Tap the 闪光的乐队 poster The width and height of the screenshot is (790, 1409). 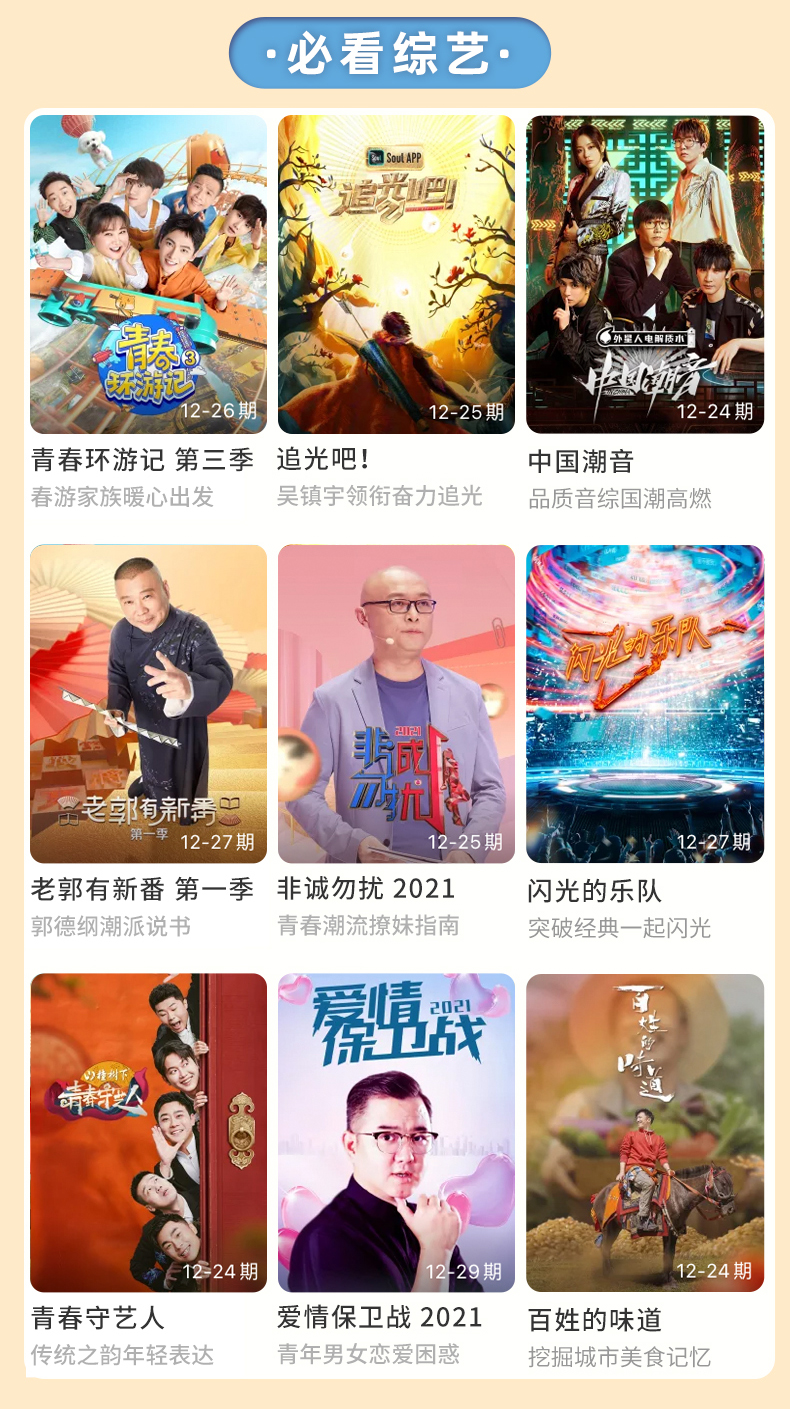coord(645,704)
